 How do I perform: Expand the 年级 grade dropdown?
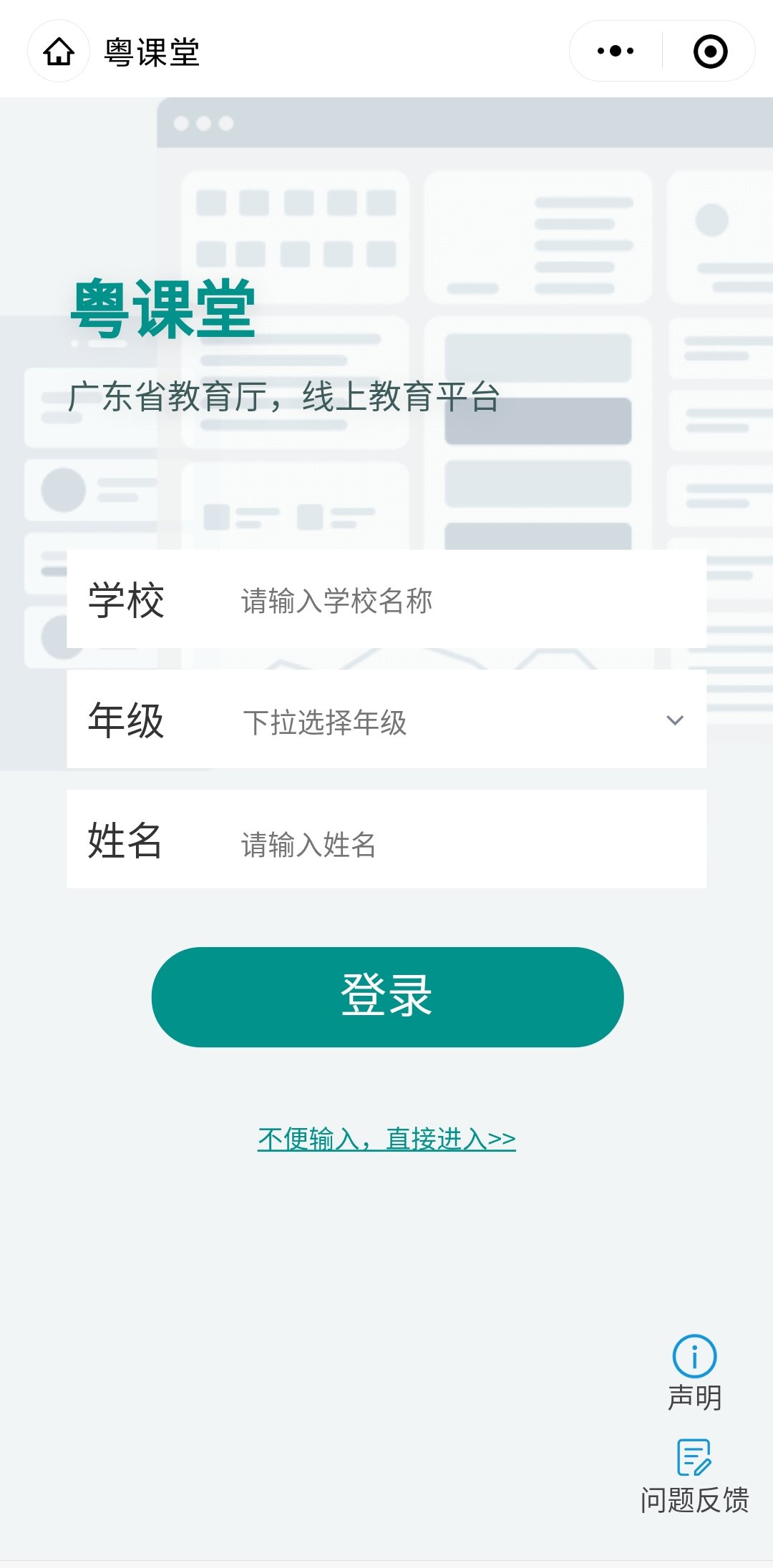coord(458,721)
